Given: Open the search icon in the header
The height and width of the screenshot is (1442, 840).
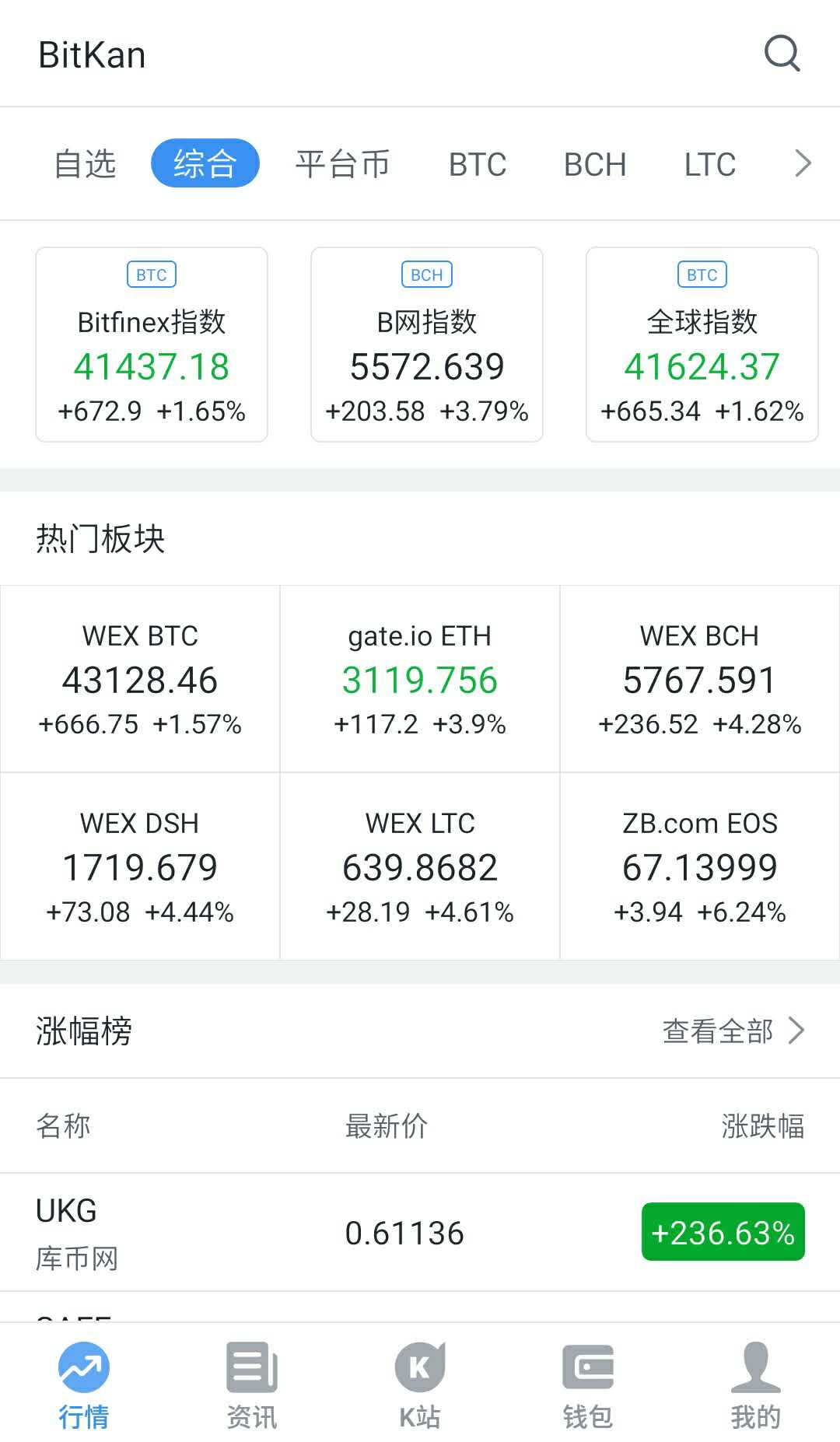Looking at the screenshot, I should (782, 54).
